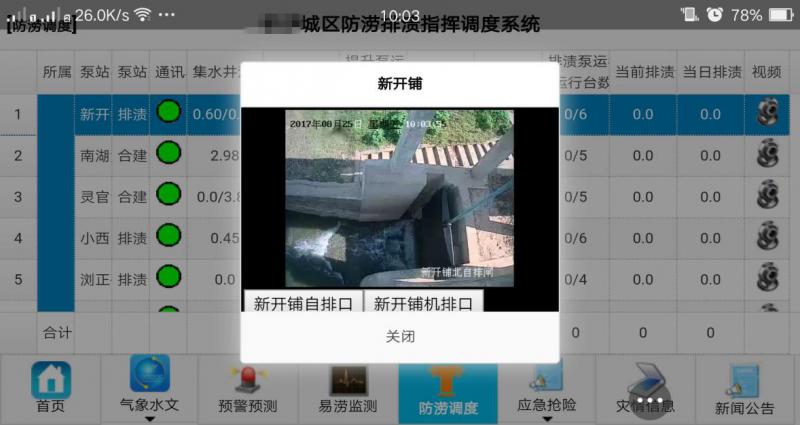800x425 pixels.
Task: Select the 新开铺自排口 camera button
Action: coord(302,303)
